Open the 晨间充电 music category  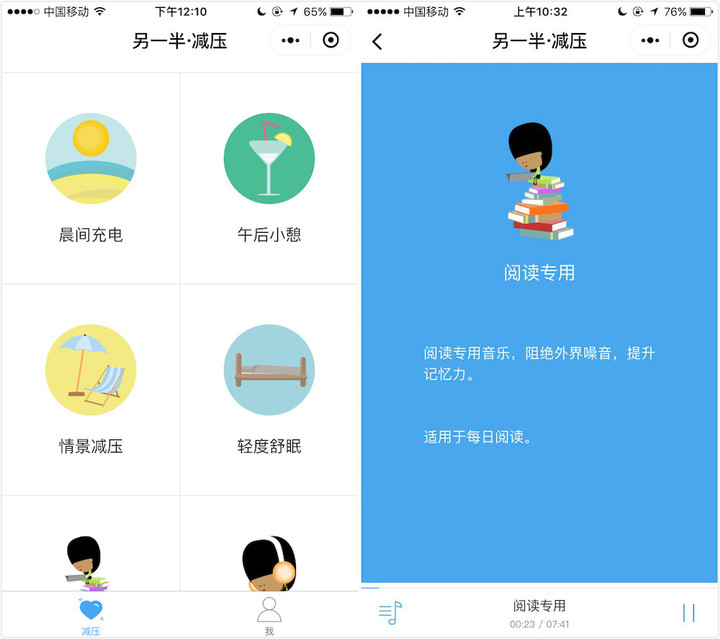coord(91,178)
